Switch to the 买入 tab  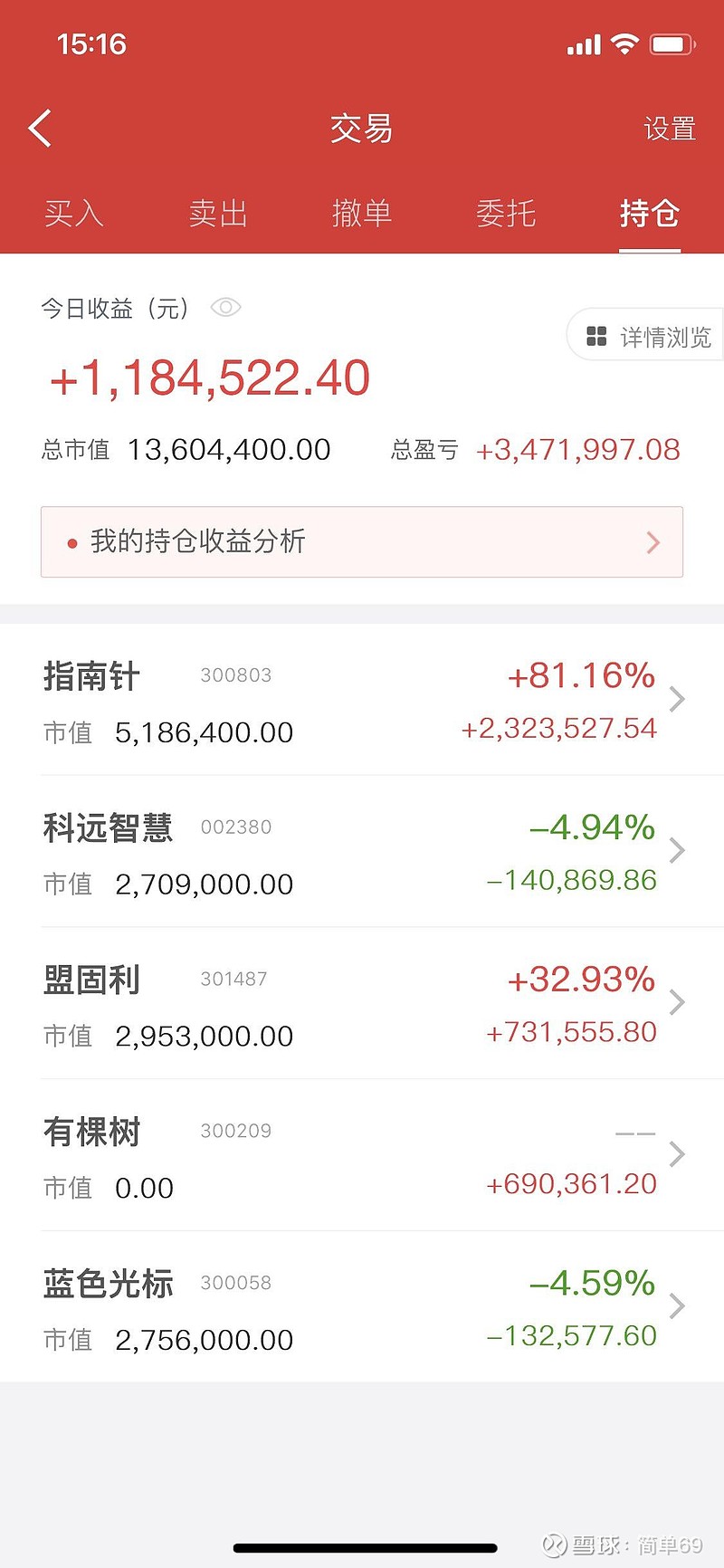pyautogui.click(x=74, y=214)
